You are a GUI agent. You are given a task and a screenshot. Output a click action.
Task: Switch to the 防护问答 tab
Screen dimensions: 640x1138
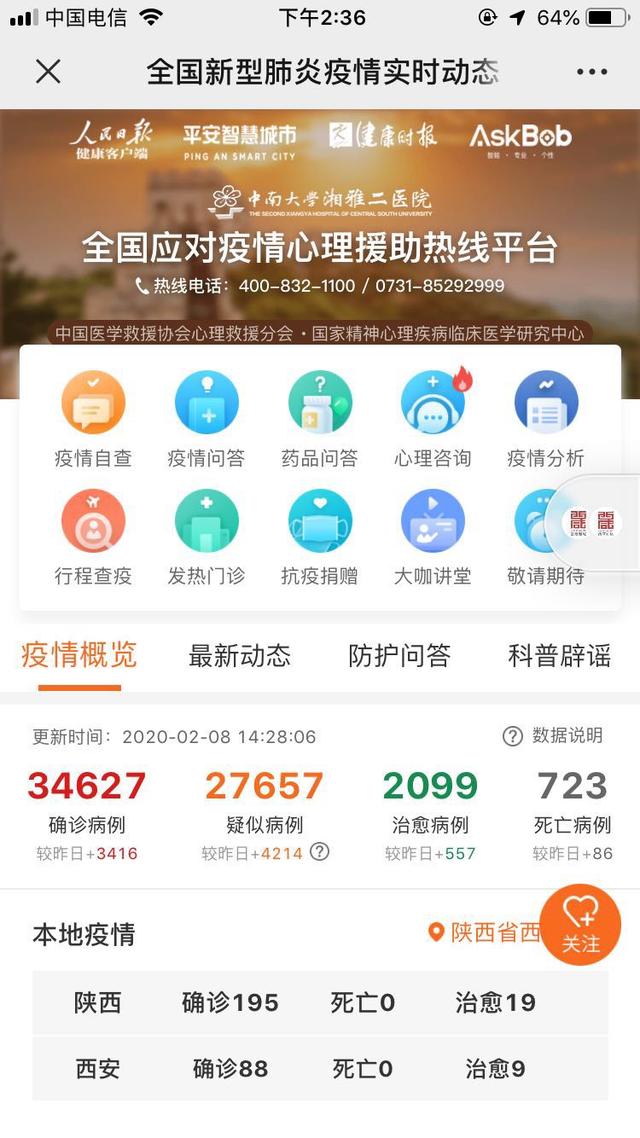click(400, 656)
